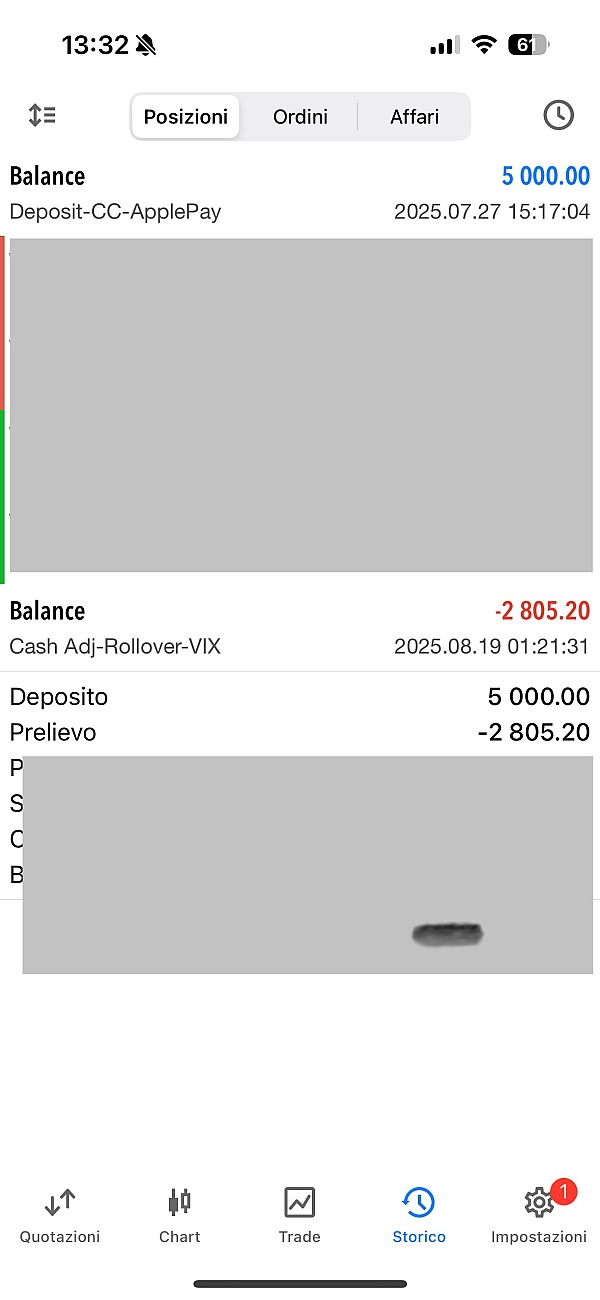600x1300 pixels.
Task: Go to the Quotazioni tab
Action: [x=60, y=1214]
